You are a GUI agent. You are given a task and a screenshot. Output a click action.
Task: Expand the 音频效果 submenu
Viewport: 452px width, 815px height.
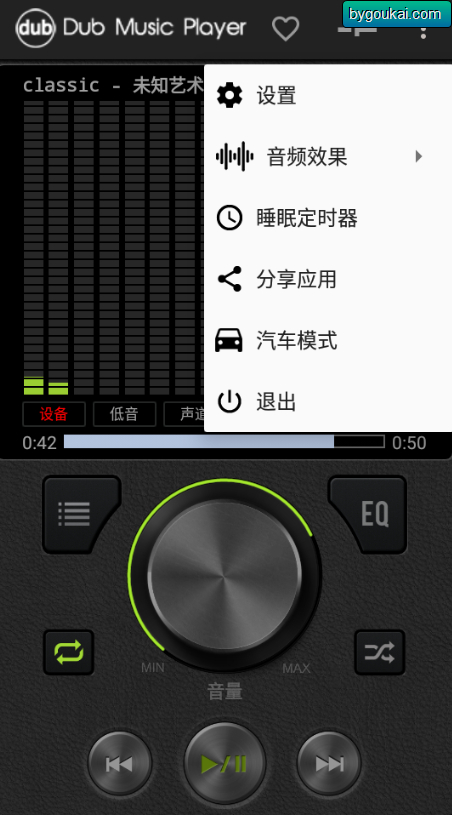[328, 156]
